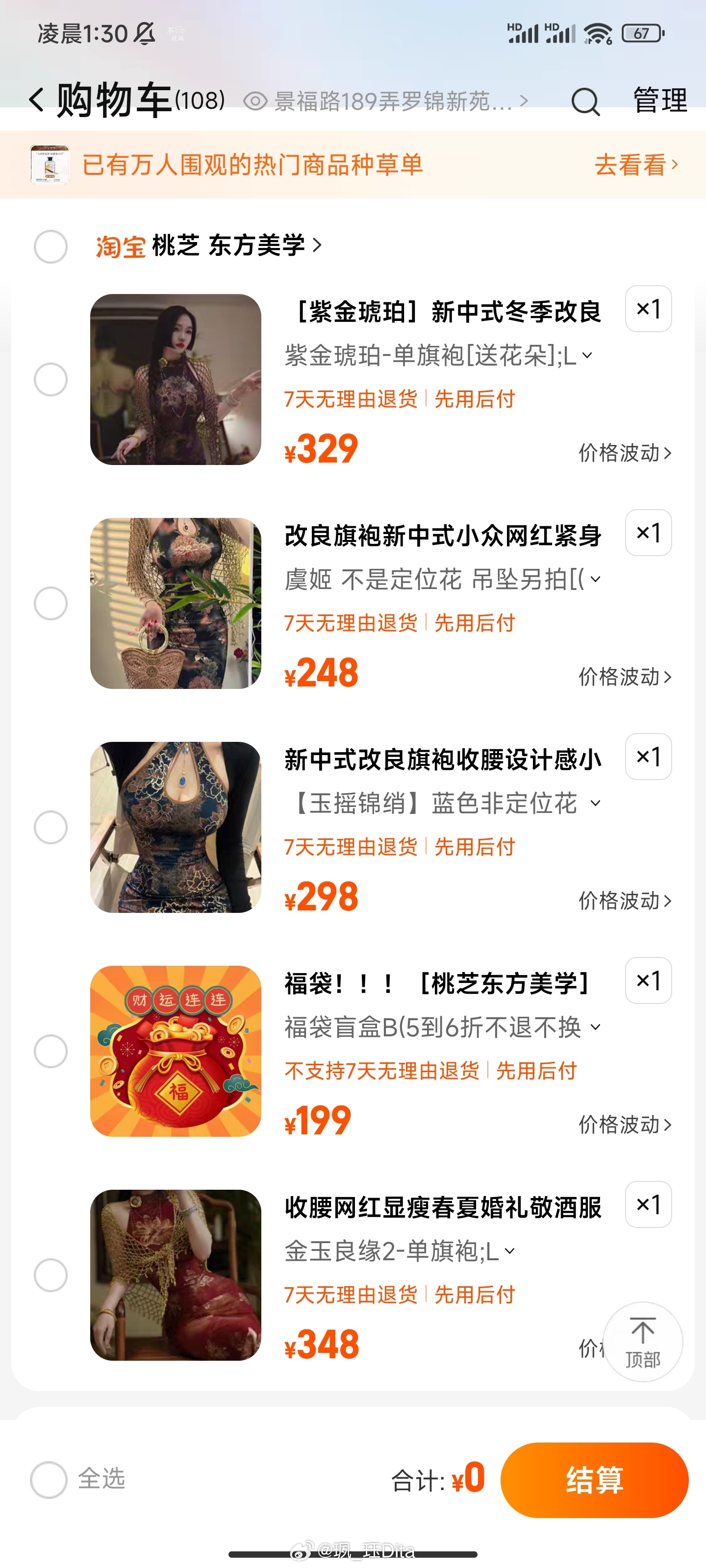Select the 紫金琥珀 qipao item checkbox
This screenshot has width=706, height=1568.
[50, 379]
